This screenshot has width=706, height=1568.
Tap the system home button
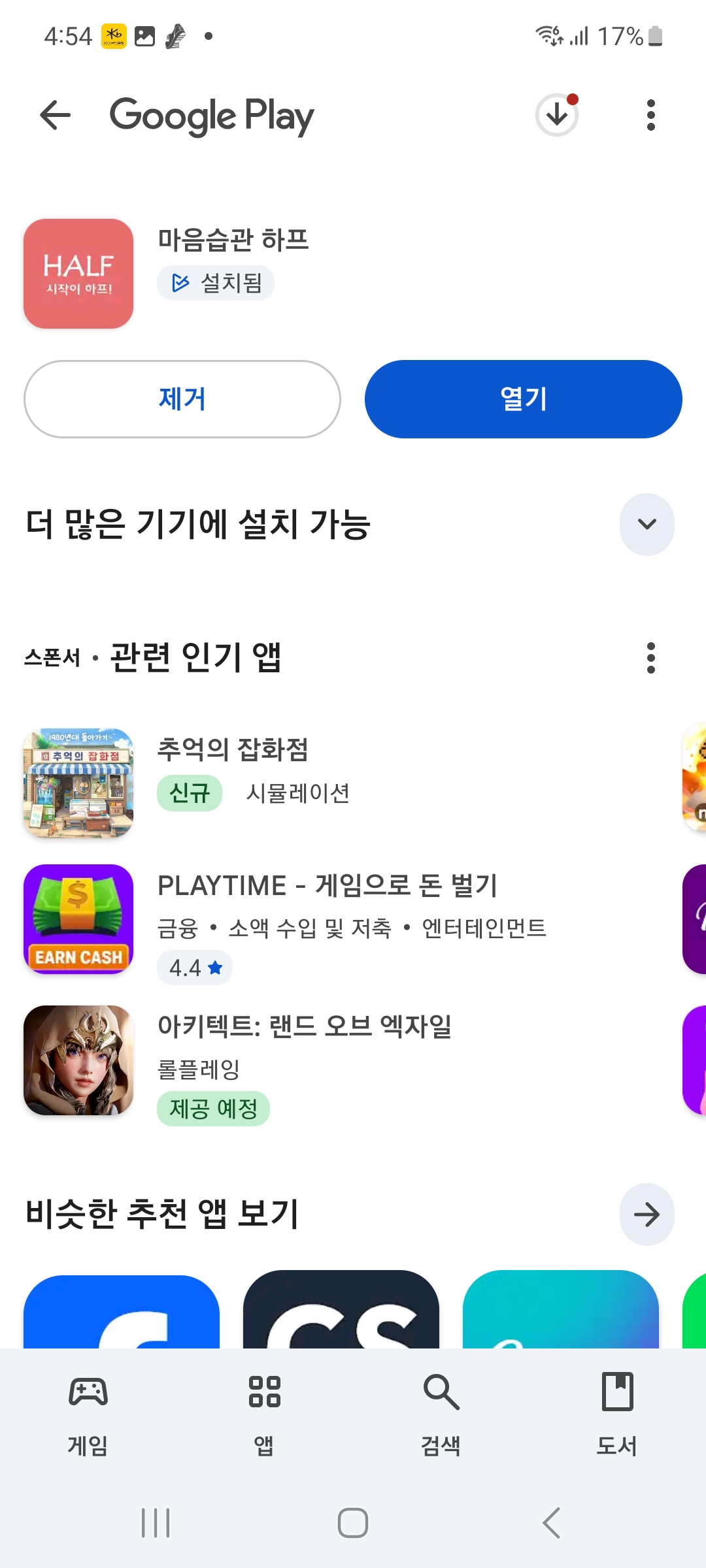coord(353,1523)
